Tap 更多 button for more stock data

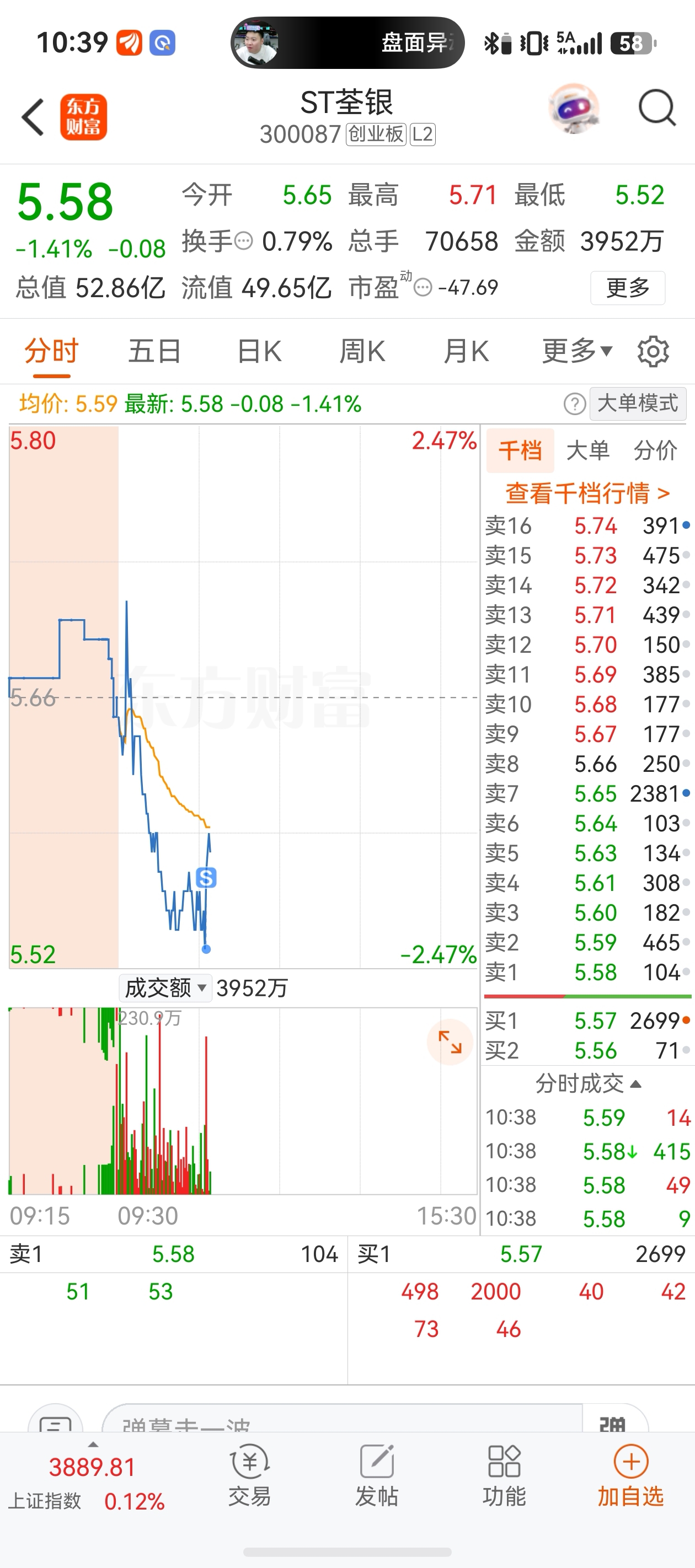[x=627, y=288]
